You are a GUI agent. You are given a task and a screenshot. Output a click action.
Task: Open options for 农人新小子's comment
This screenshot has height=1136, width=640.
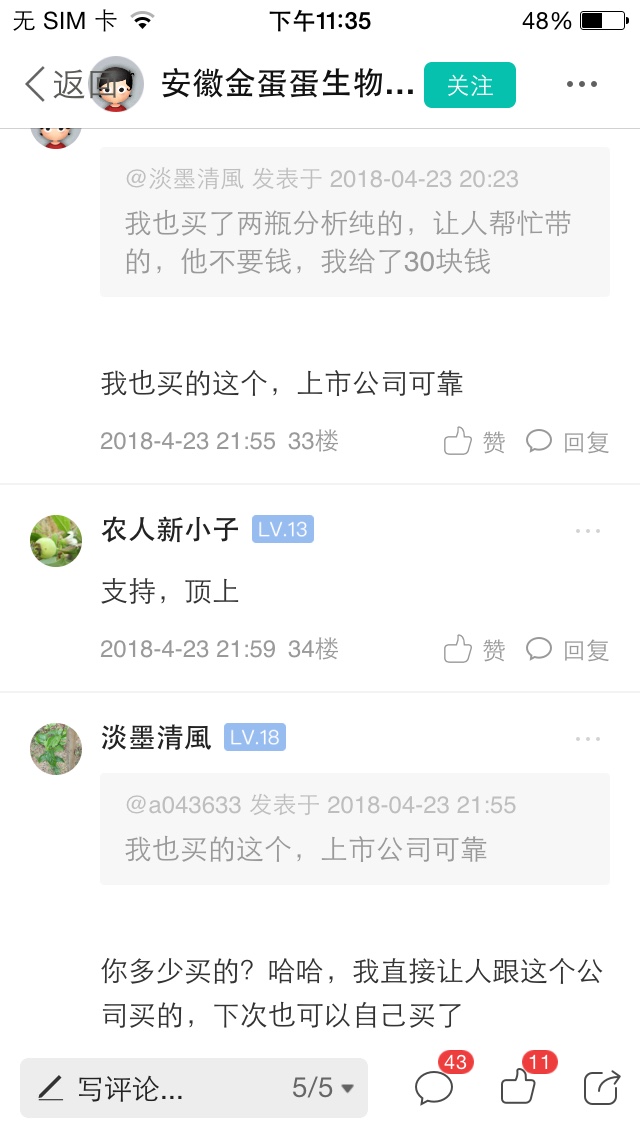588,531
